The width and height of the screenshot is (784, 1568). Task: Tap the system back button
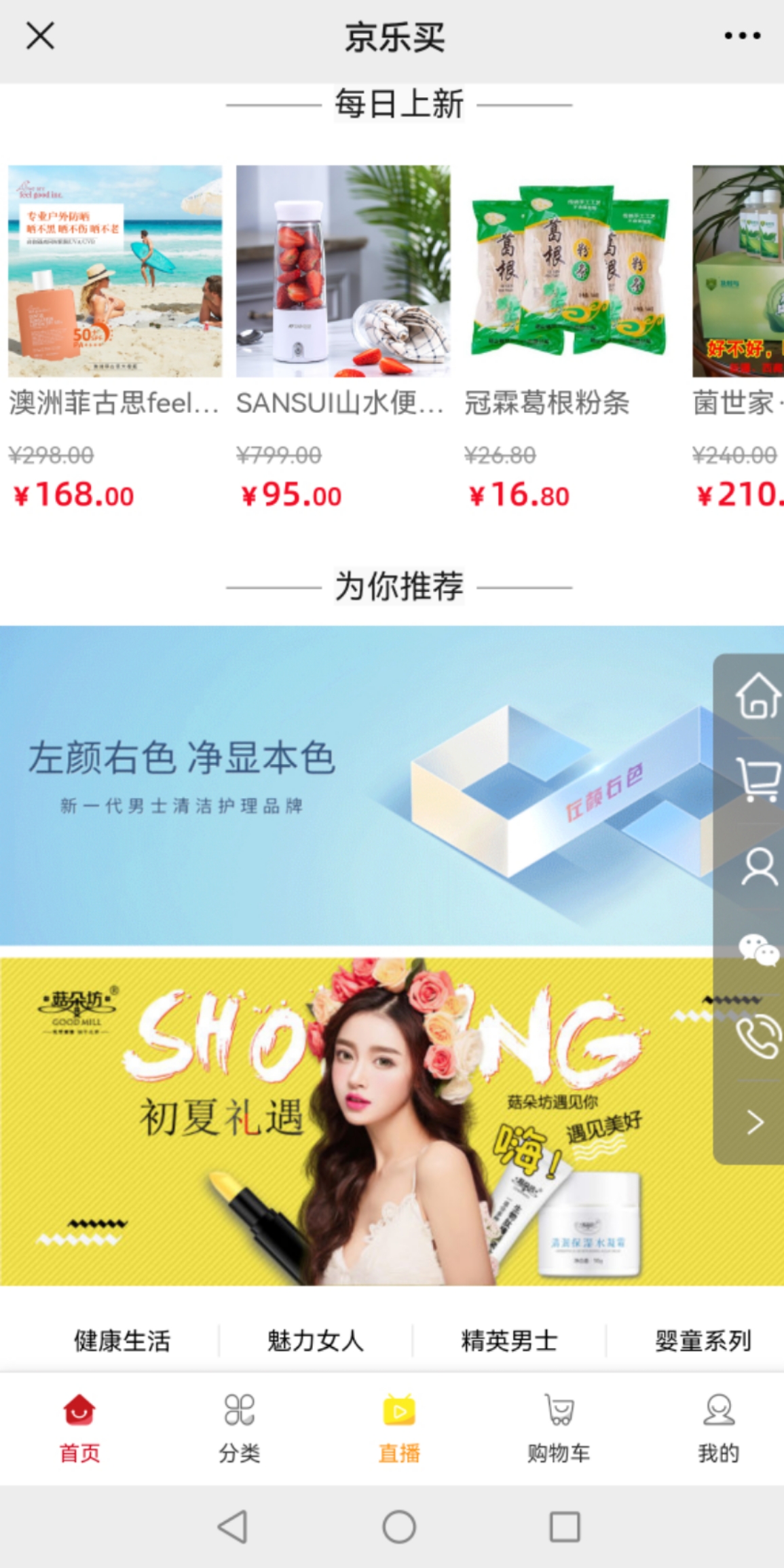click(233, 1527)
